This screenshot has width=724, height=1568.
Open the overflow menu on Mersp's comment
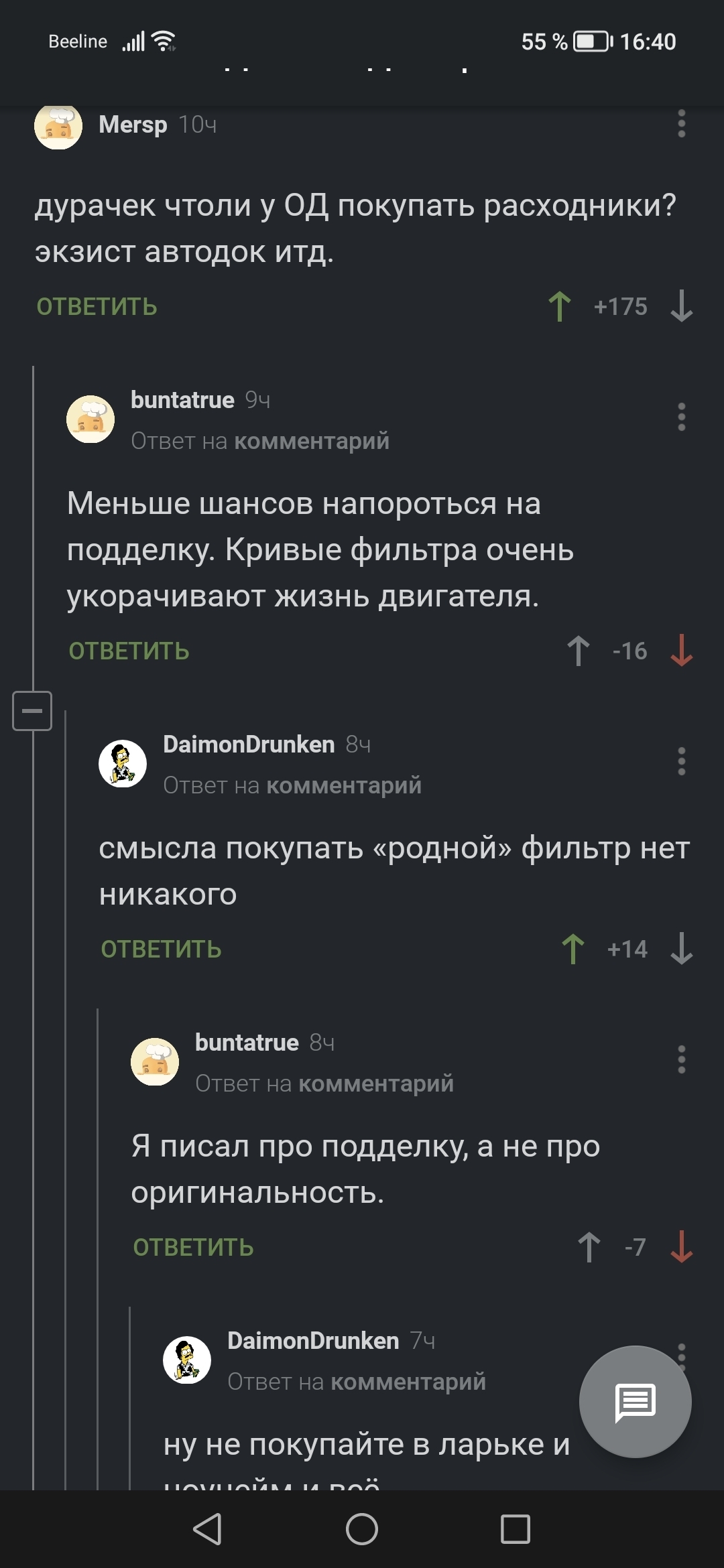pyautogui.click(x=681, y=124)
